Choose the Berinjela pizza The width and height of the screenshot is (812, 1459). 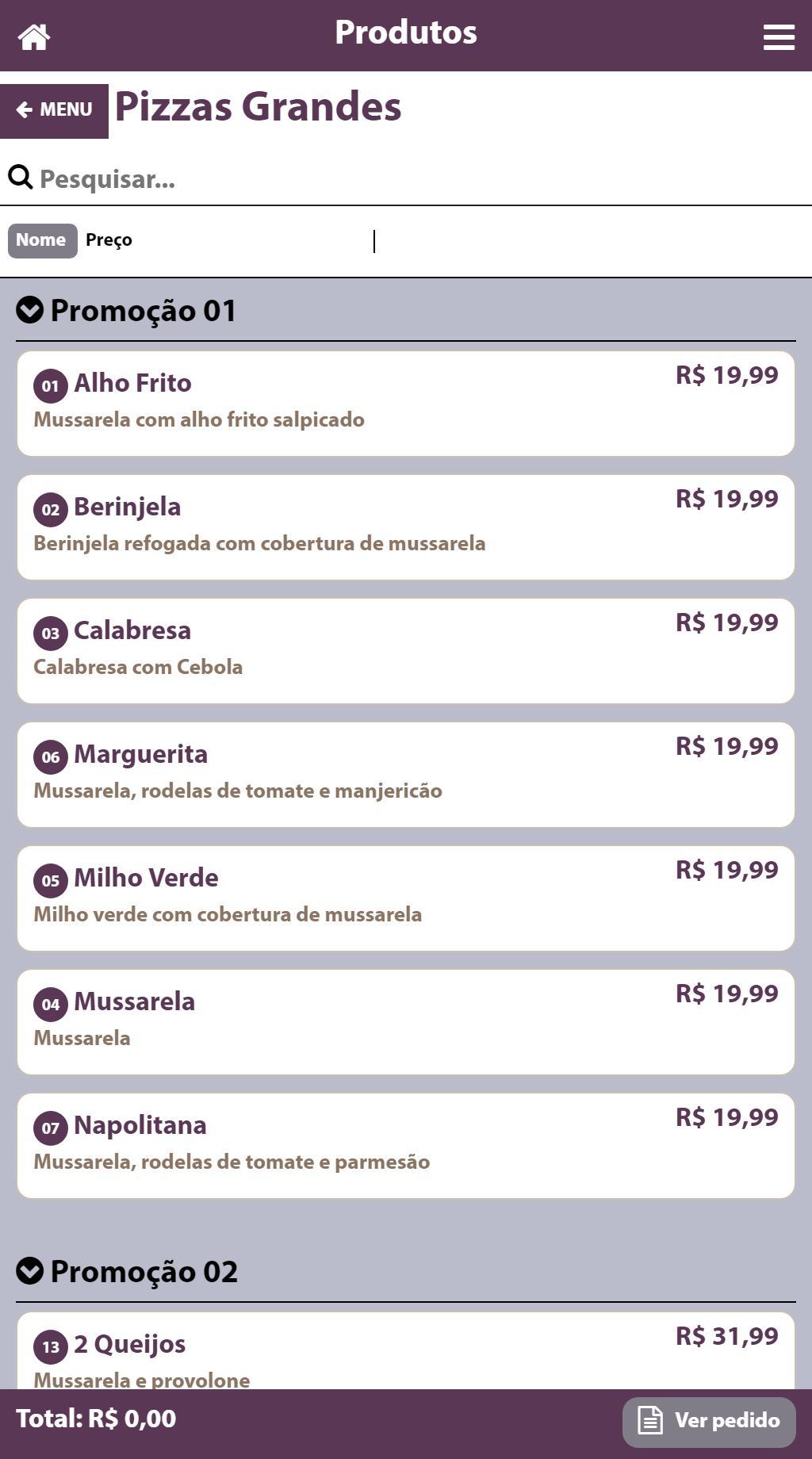pyautogui.click(x=406, y=527)
